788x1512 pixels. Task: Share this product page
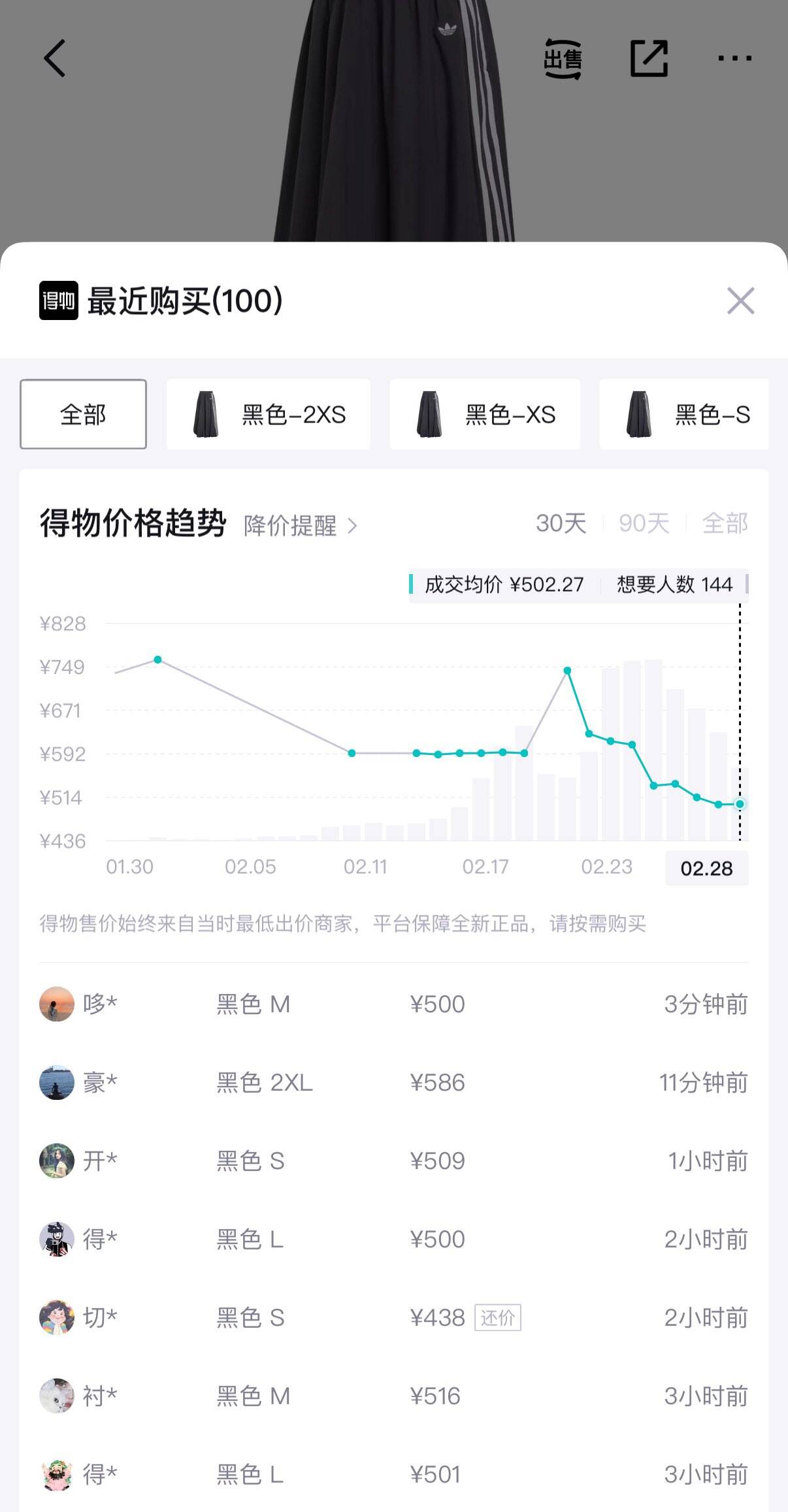pyautogui.click(x=649, y=59)
